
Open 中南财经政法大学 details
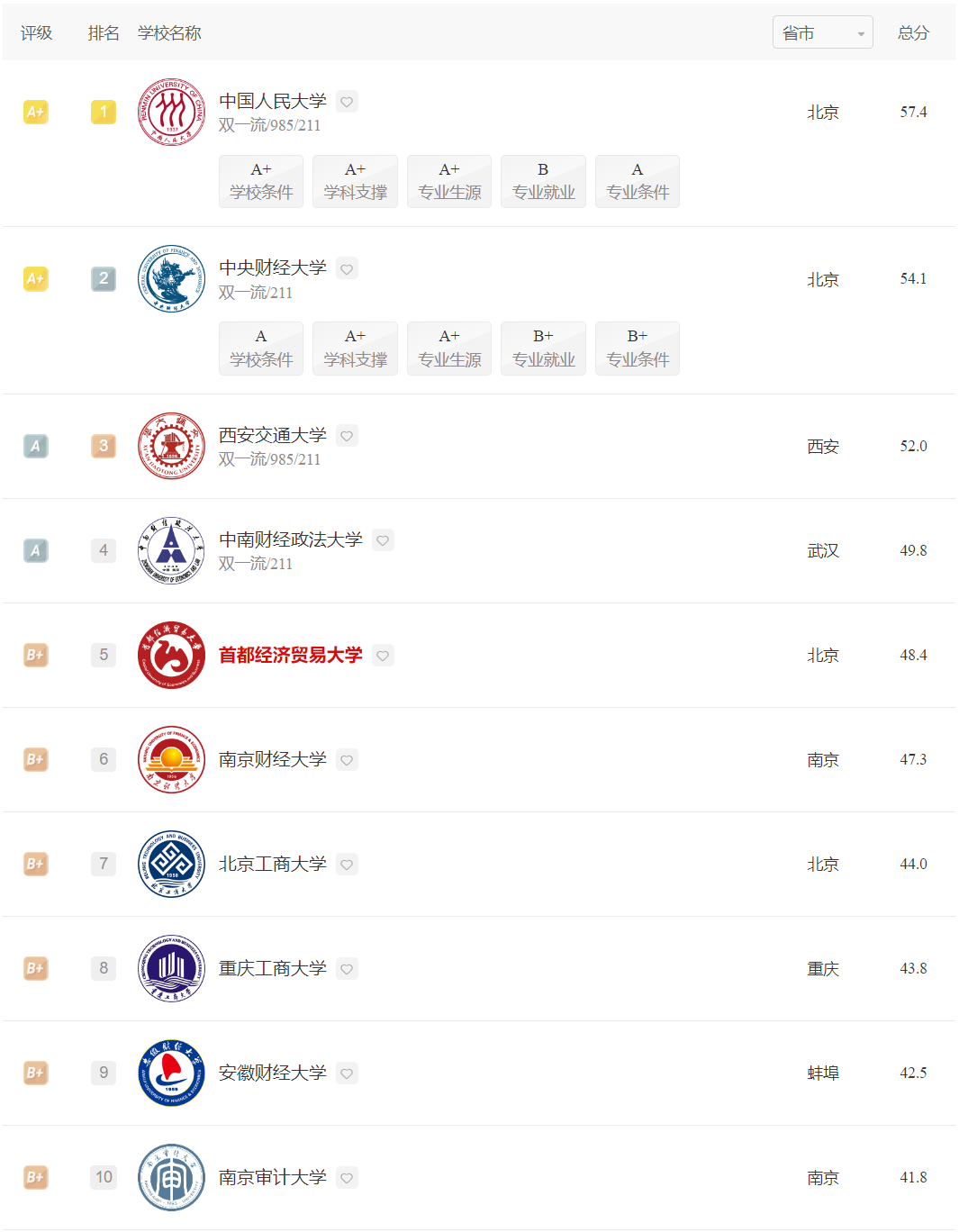290,539
